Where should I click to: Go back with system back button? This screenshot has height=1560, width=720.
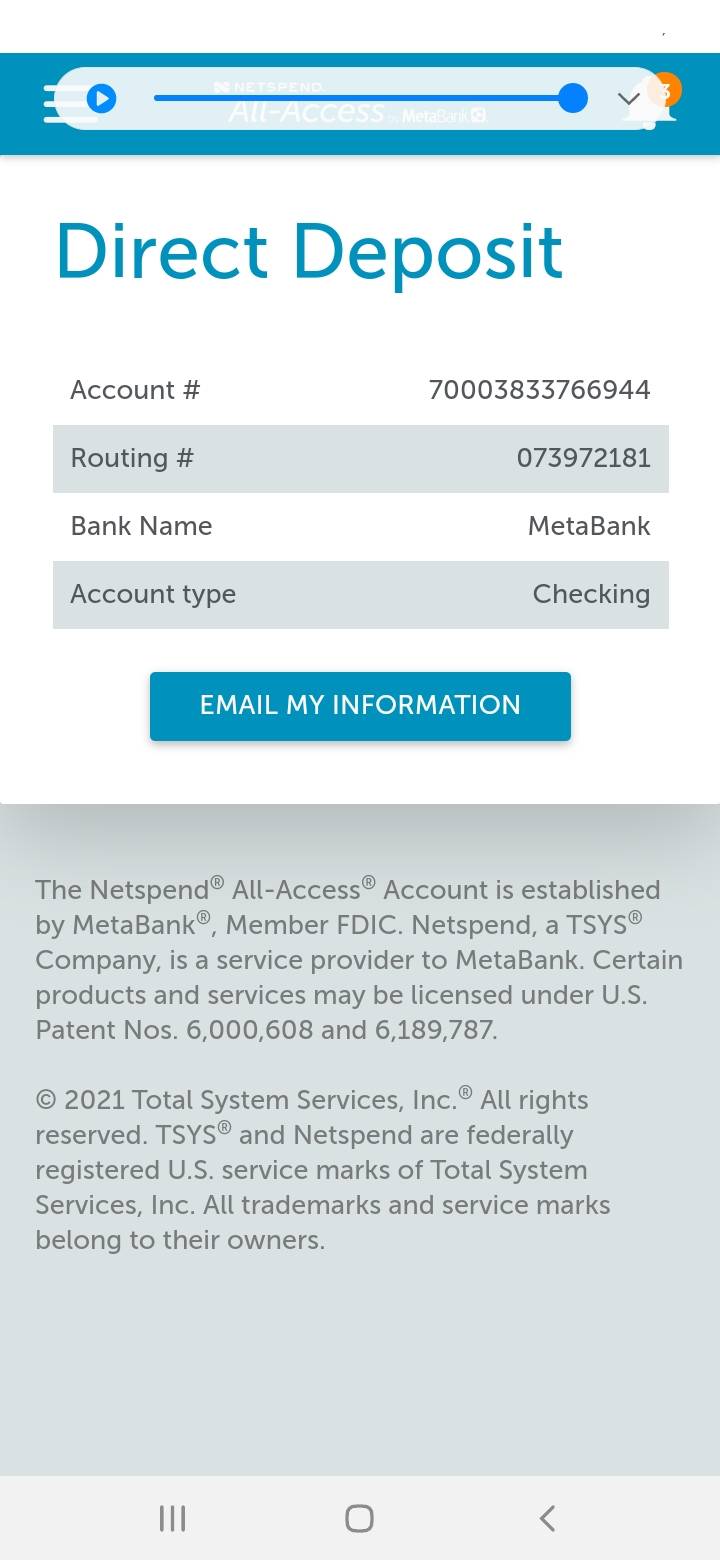pyautogui.click(x=547, y=1518)
